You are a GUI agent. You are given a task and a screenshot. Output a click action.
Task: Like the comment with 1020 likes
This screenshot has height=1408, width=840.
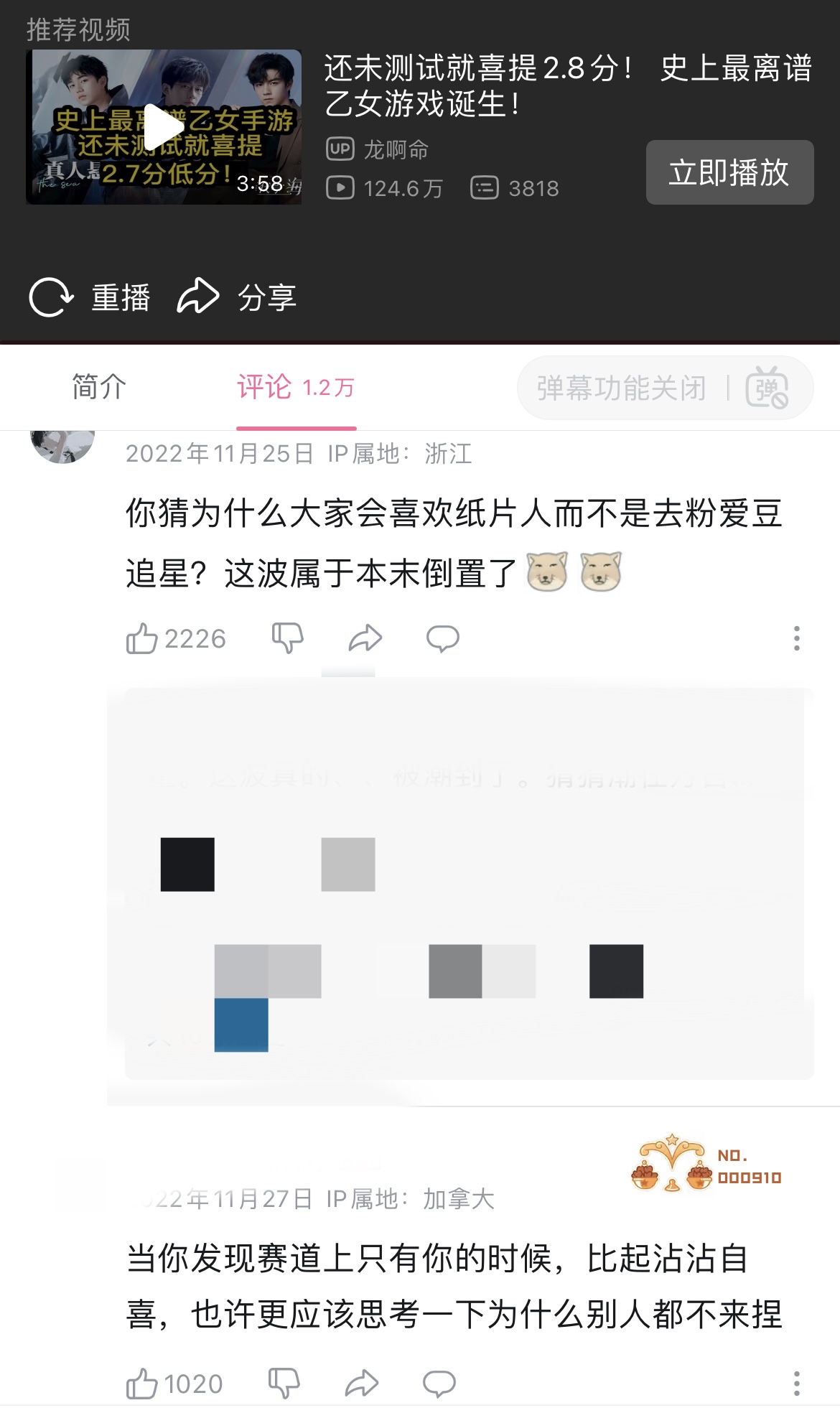[x=142, y=1384]
